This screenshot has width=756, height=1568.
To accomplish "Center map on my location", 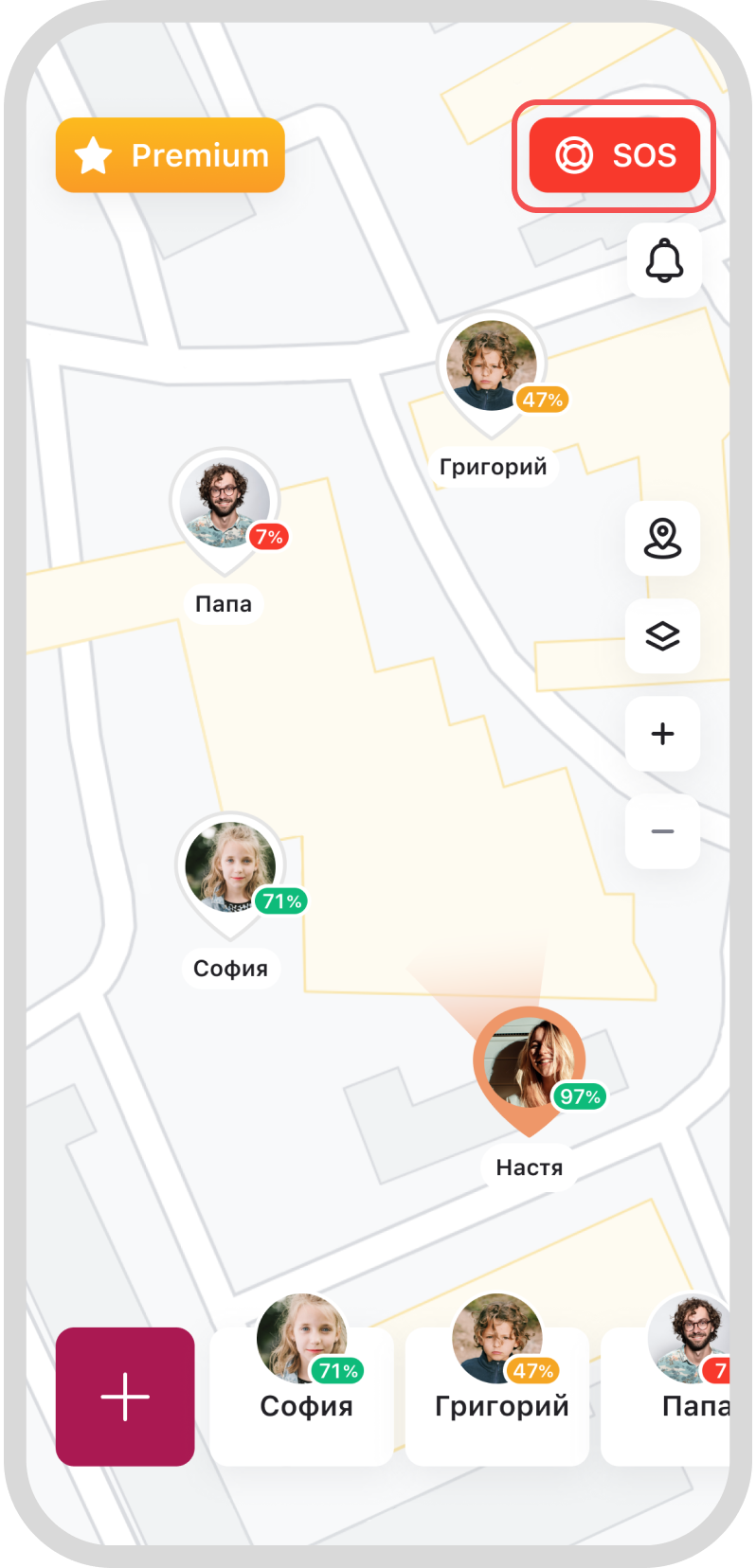I will point(662,539).
